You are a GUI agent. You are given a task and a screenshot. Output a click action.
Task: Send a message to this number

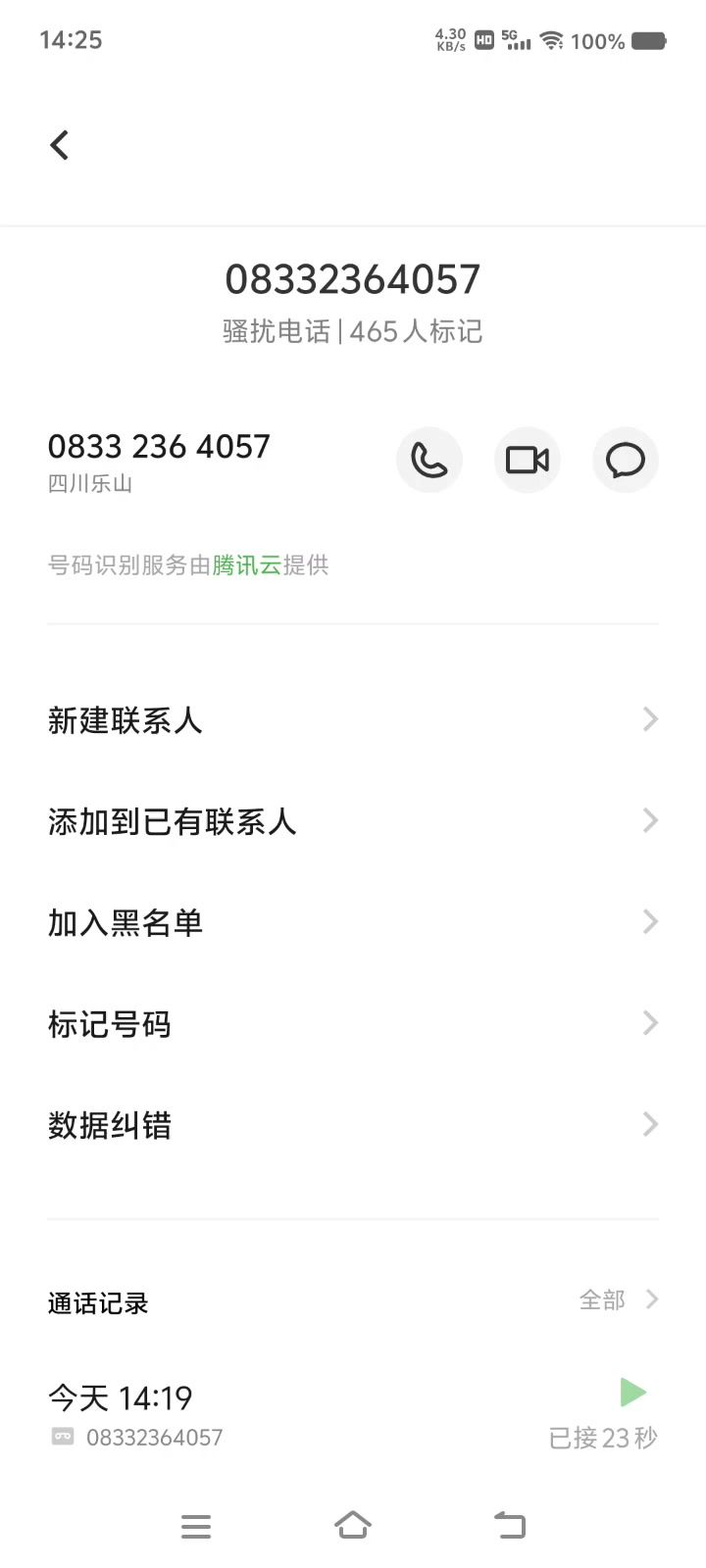click(626, 460)
